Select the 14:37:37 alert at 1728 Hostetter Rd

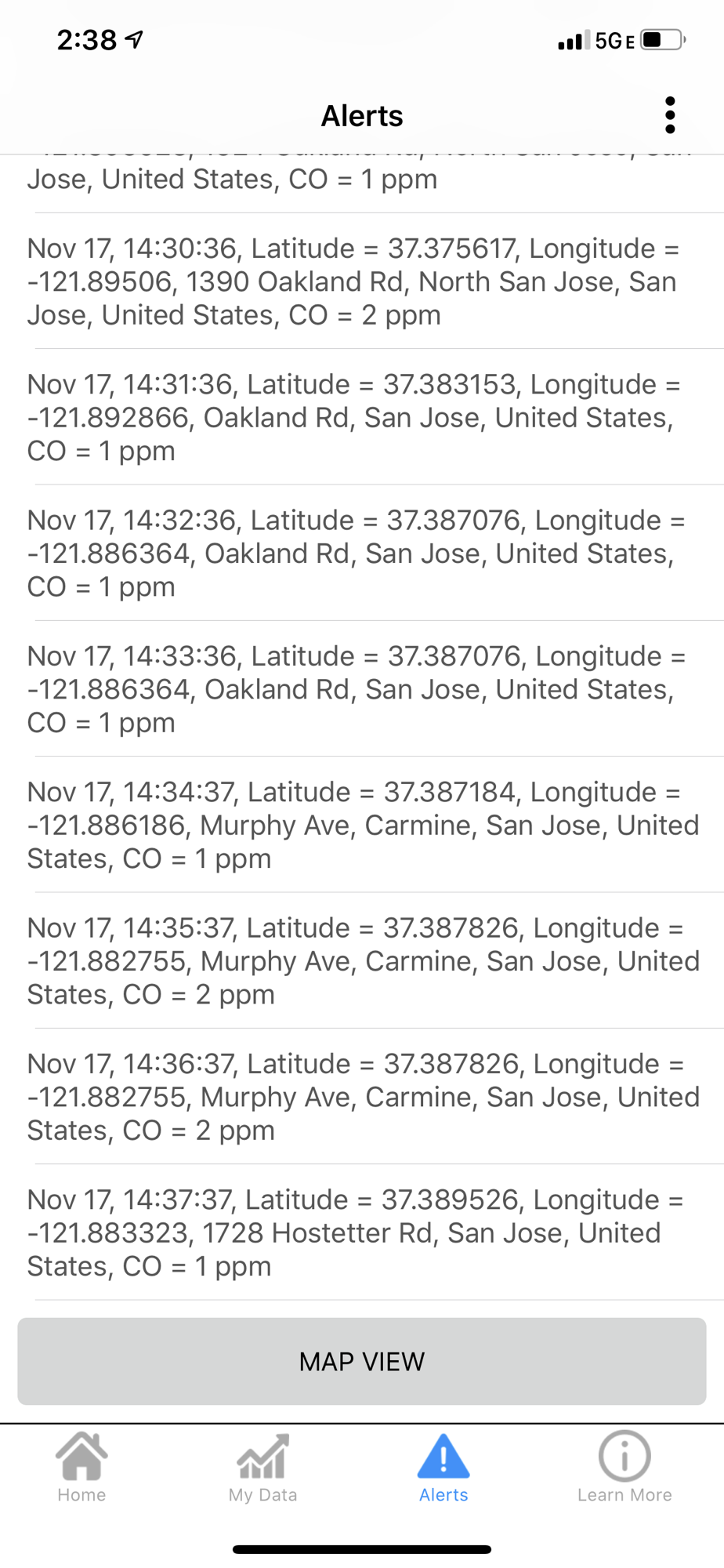point(362,1232)
